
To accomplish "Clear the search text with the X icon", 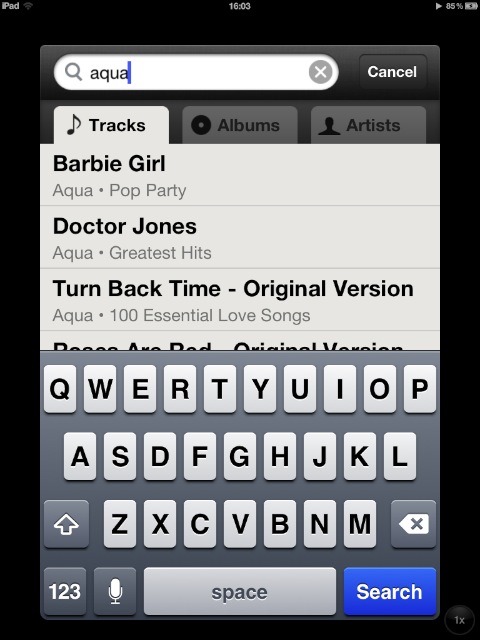I will coord(320,72).
